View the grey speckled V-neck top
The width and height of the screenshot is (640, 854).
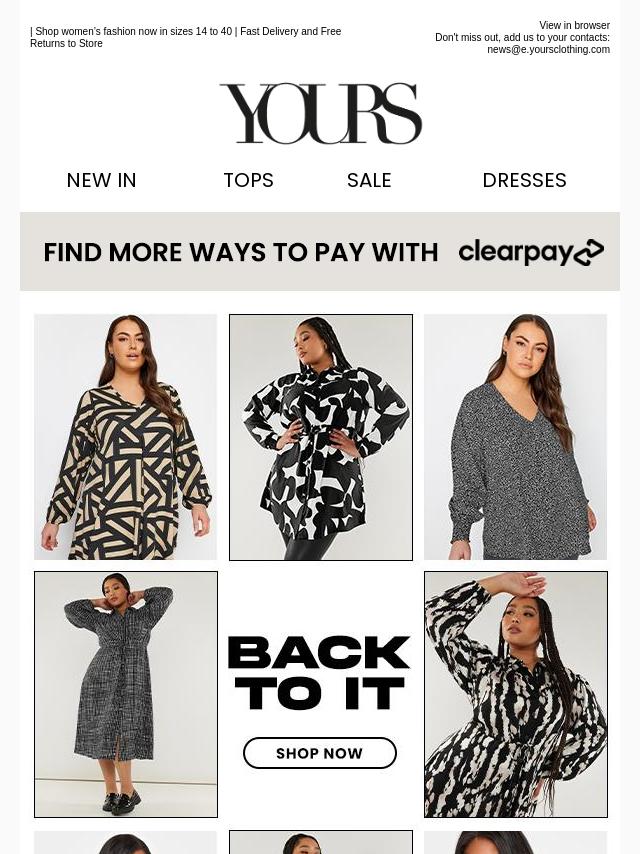point(515,437)
